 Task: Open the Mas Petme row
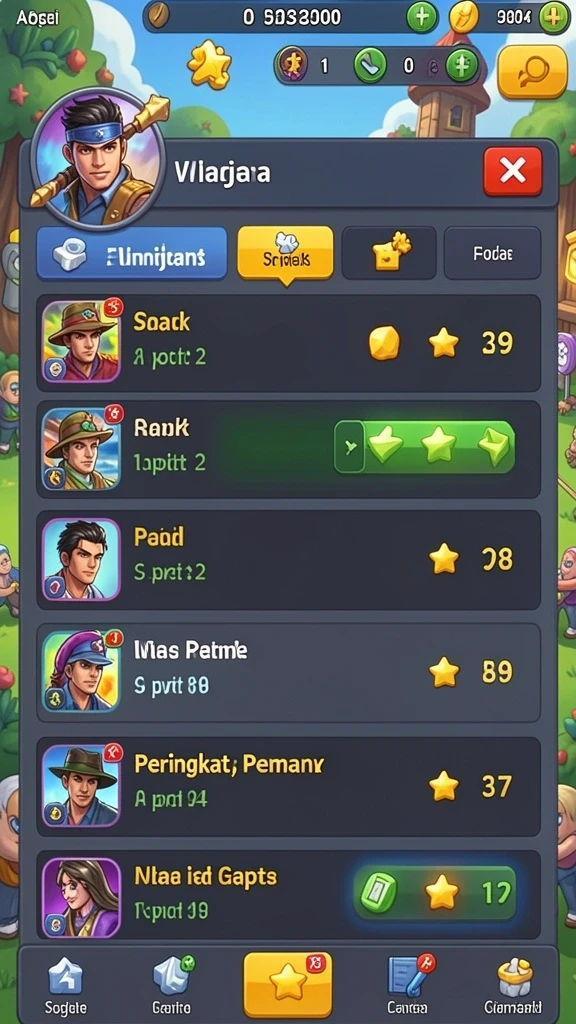pyautogui.click(x=288, y=672)
